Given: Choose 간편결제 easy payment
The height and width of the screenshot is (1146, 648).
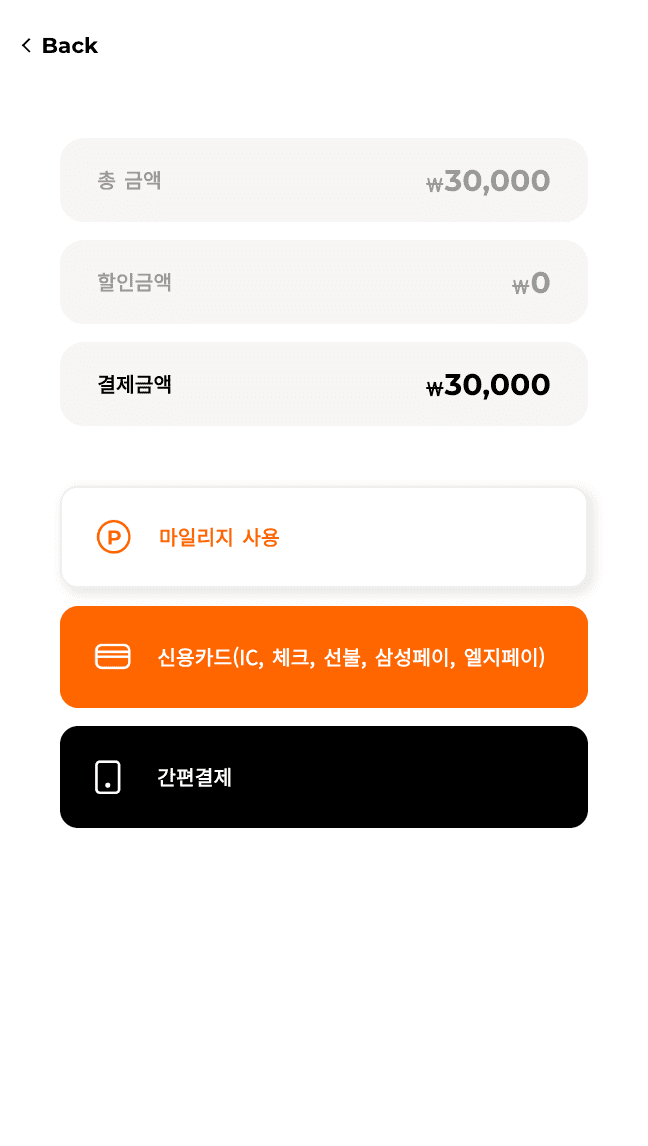Looking at the screenshot, I should (323, 777).
